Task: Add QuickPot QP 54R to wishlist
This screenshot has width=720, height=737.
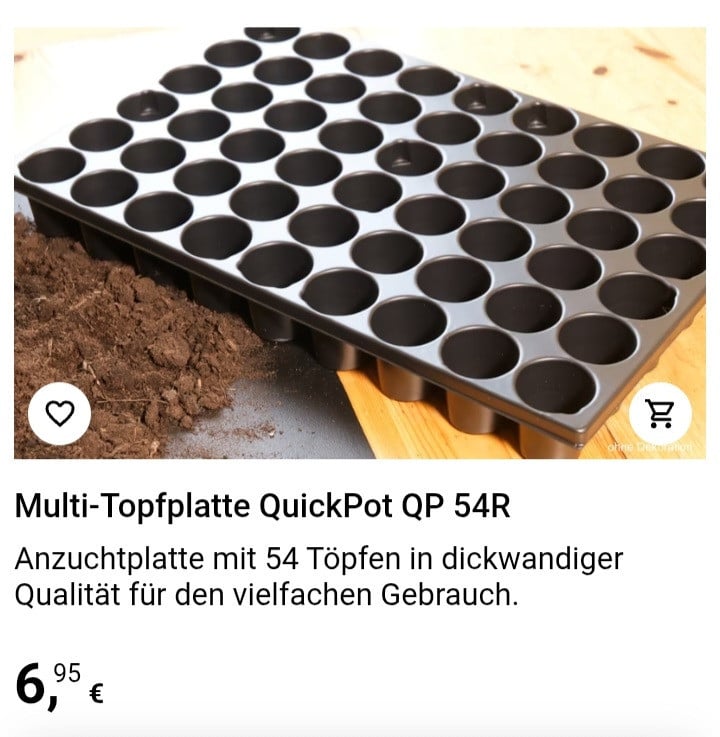Action: (x=60, y=413)
